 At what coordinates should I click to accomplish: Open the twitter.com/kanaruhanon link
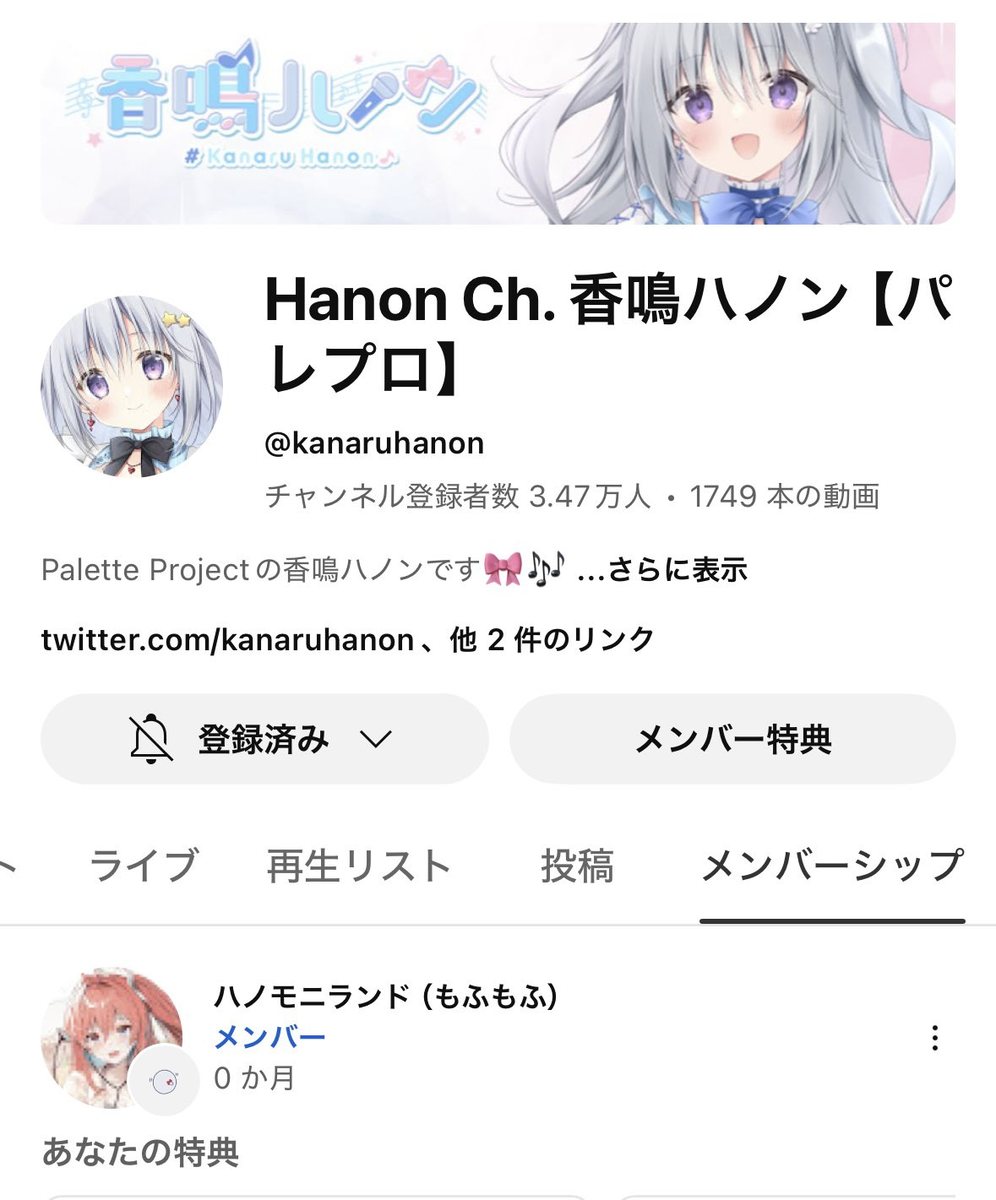(x=227, y=639)
